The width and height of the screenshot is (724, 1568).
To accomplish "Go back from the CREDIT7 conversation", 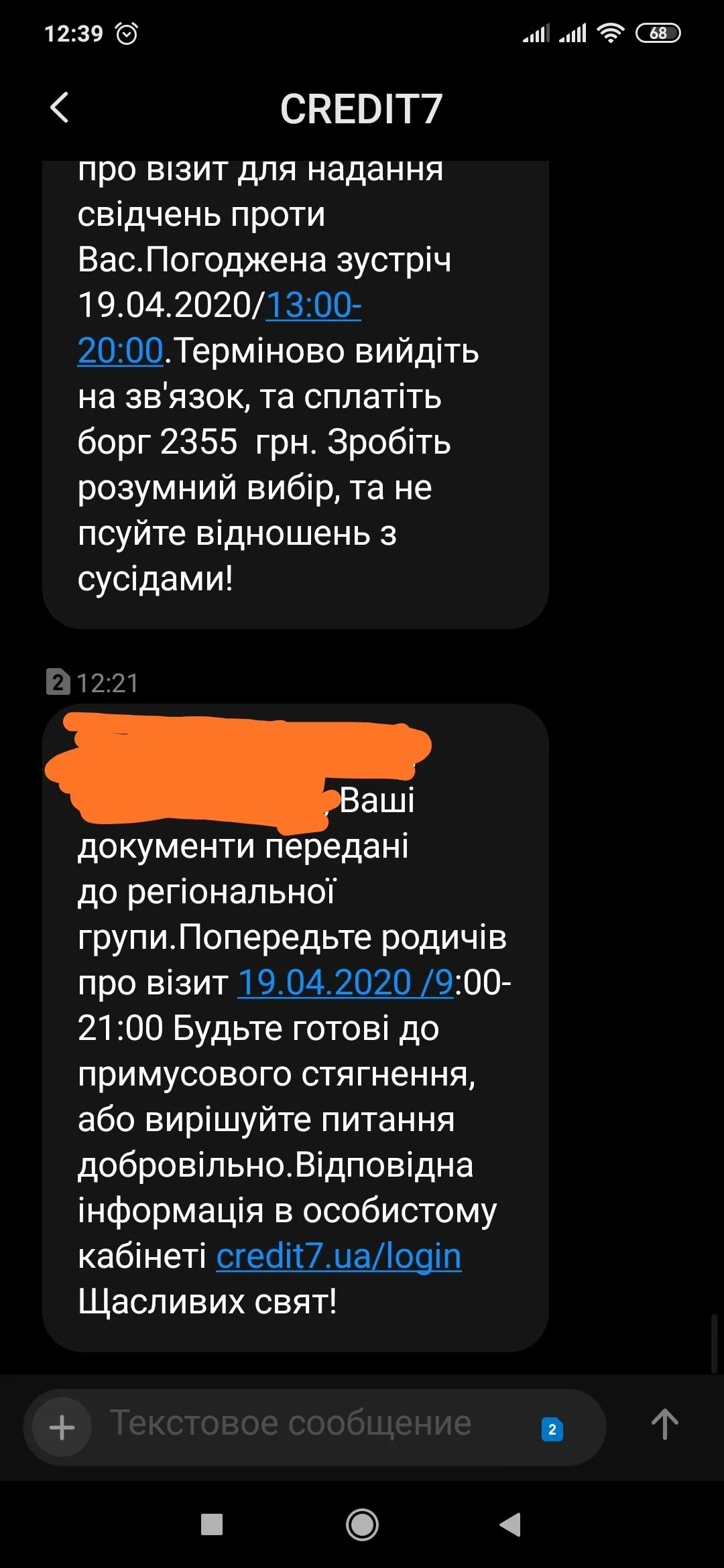I will click(x=60, y=108).
